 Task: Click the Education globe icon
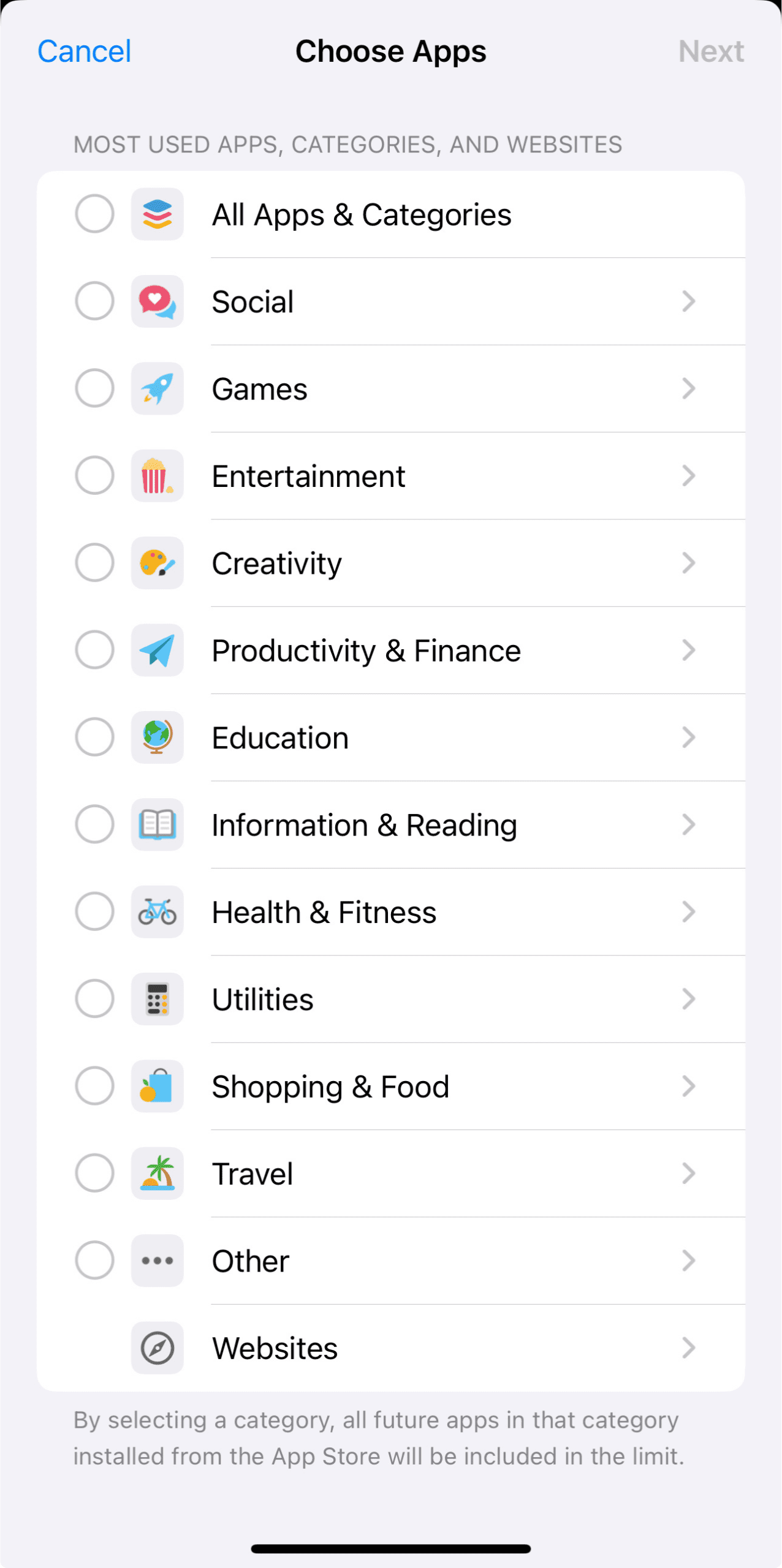[x=157, y=737]
